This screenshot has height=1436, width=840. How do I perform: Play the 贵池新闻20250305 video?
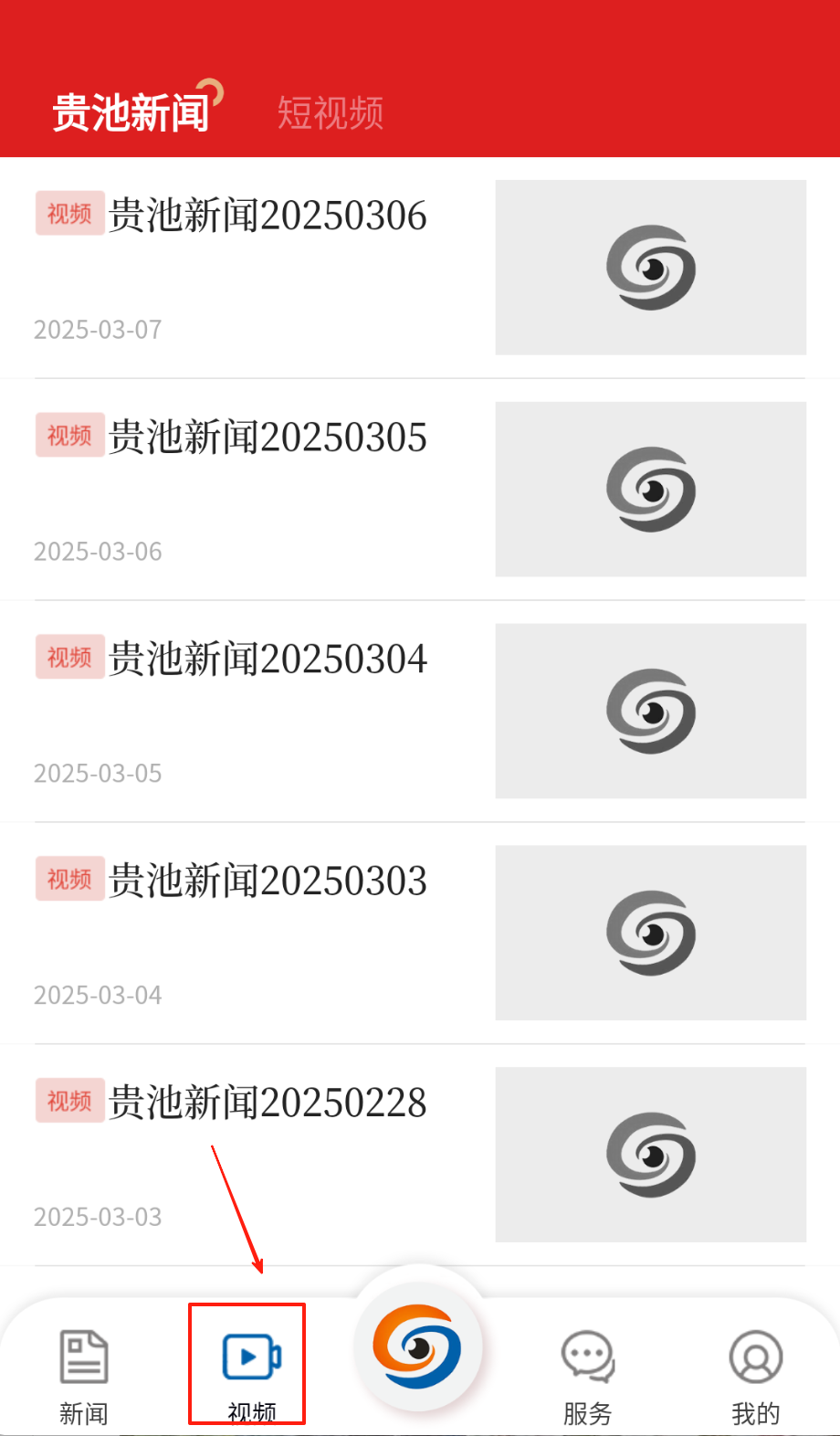click(268, 438)
